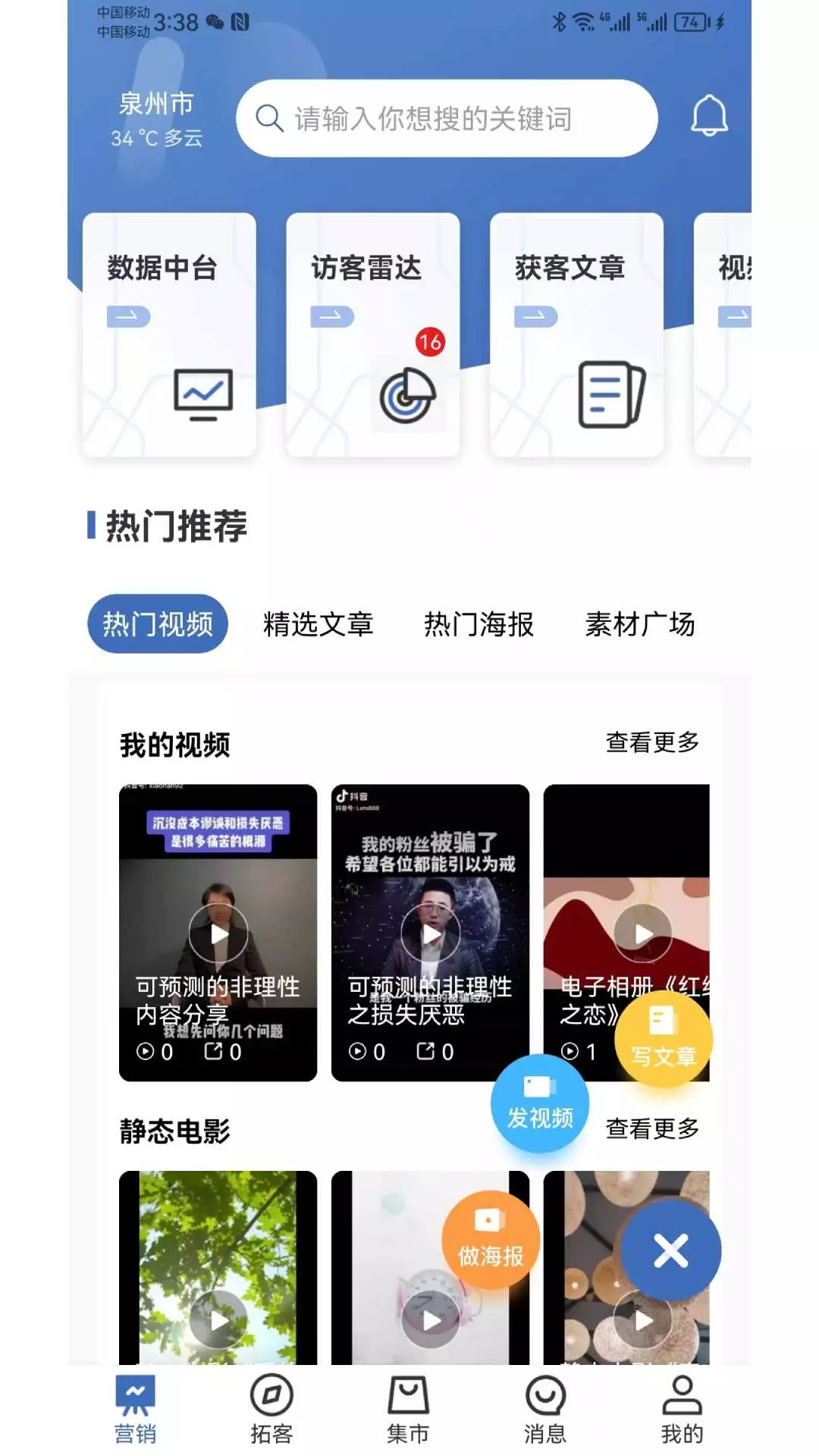Select the 热门视频 tab
This screenshot has height=1456, width=819.
[158, 623]
